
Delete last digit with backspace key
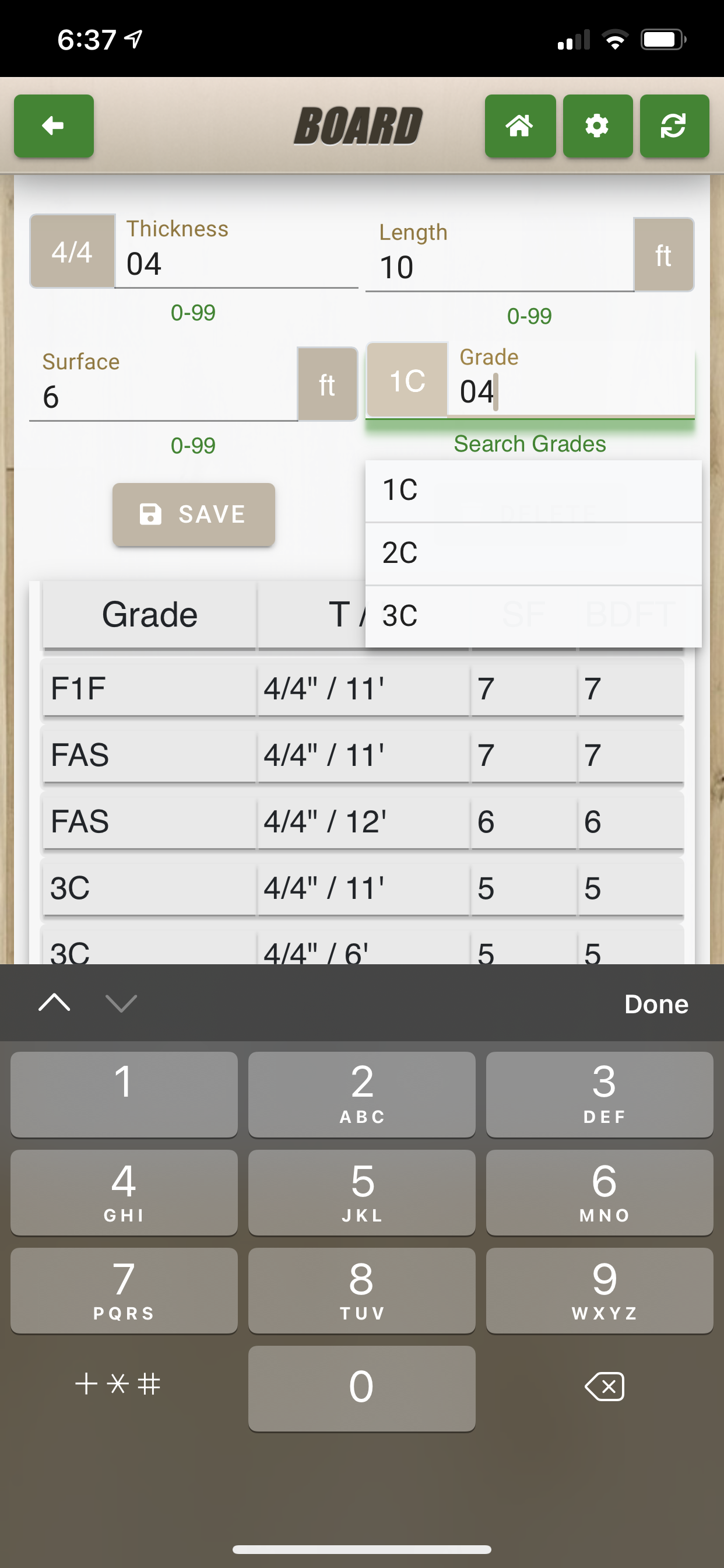[x=603, y=1387]
